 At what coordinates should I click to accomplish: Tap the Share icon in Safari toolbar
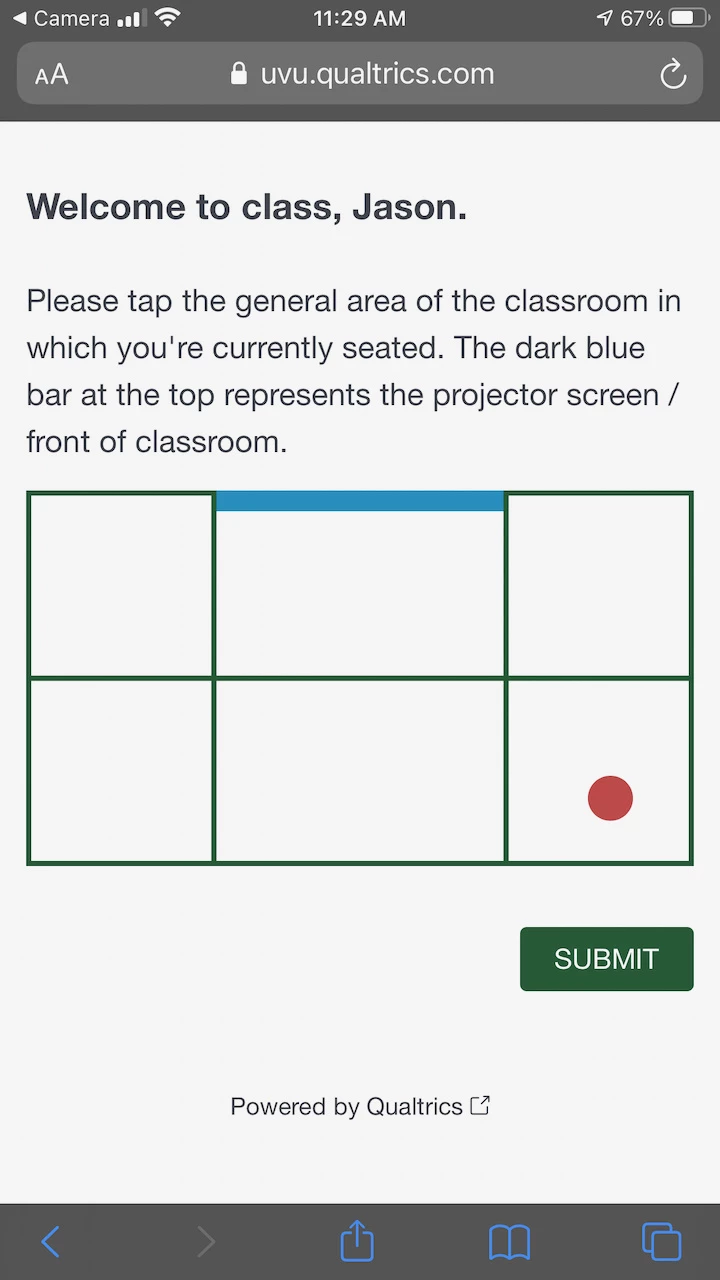(357, 1241)
